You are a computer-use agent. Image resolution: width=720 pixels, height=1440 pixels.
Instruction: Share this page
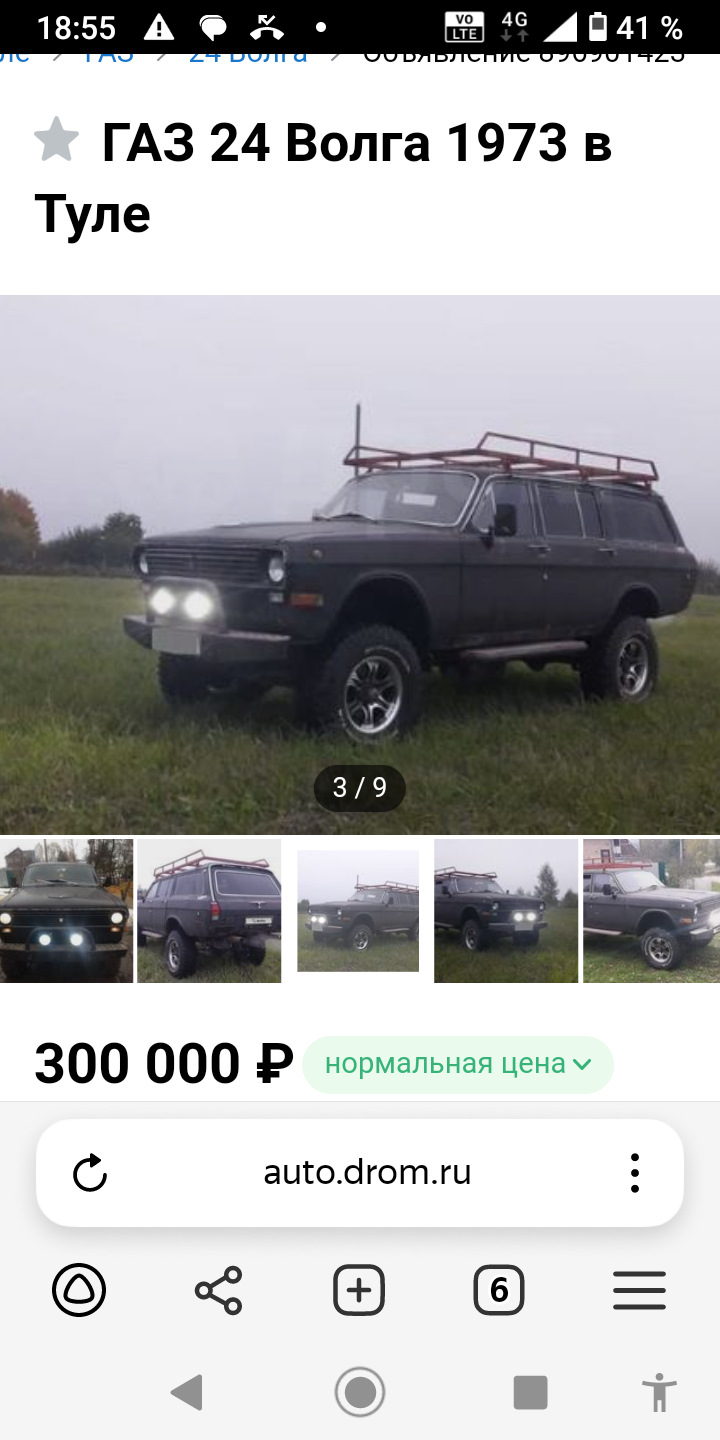219,1291
